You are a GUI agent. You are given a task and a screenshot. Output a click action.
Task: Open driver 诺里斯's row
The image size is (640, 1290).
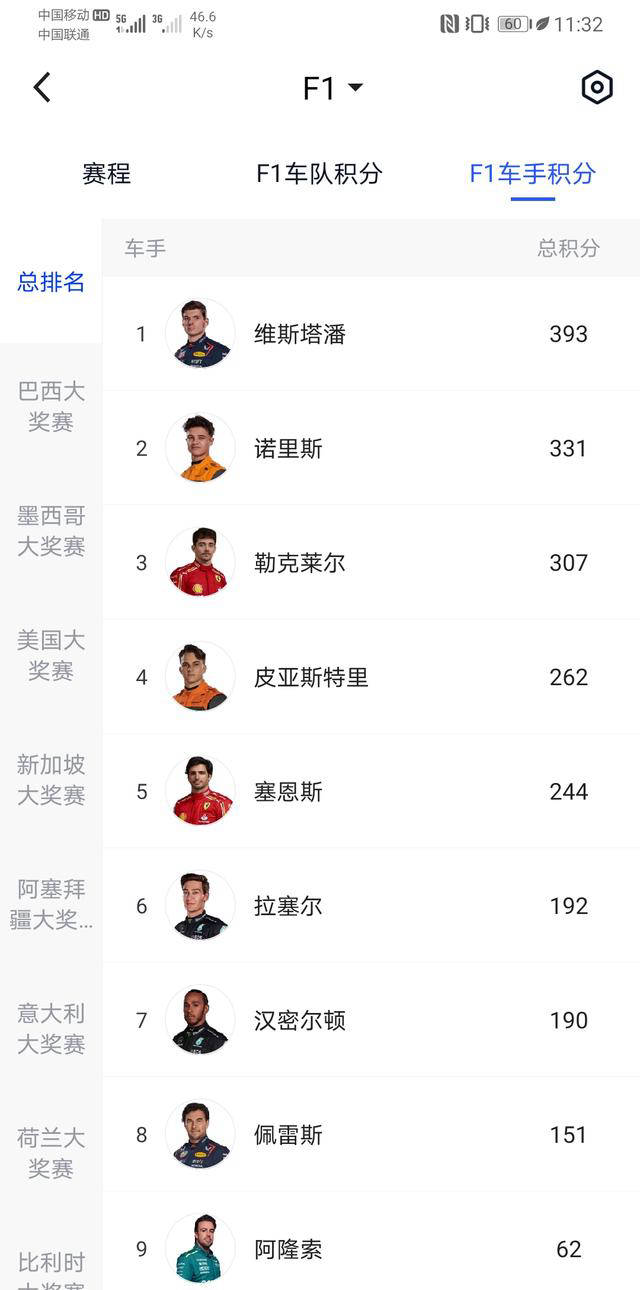coord(370,448)
